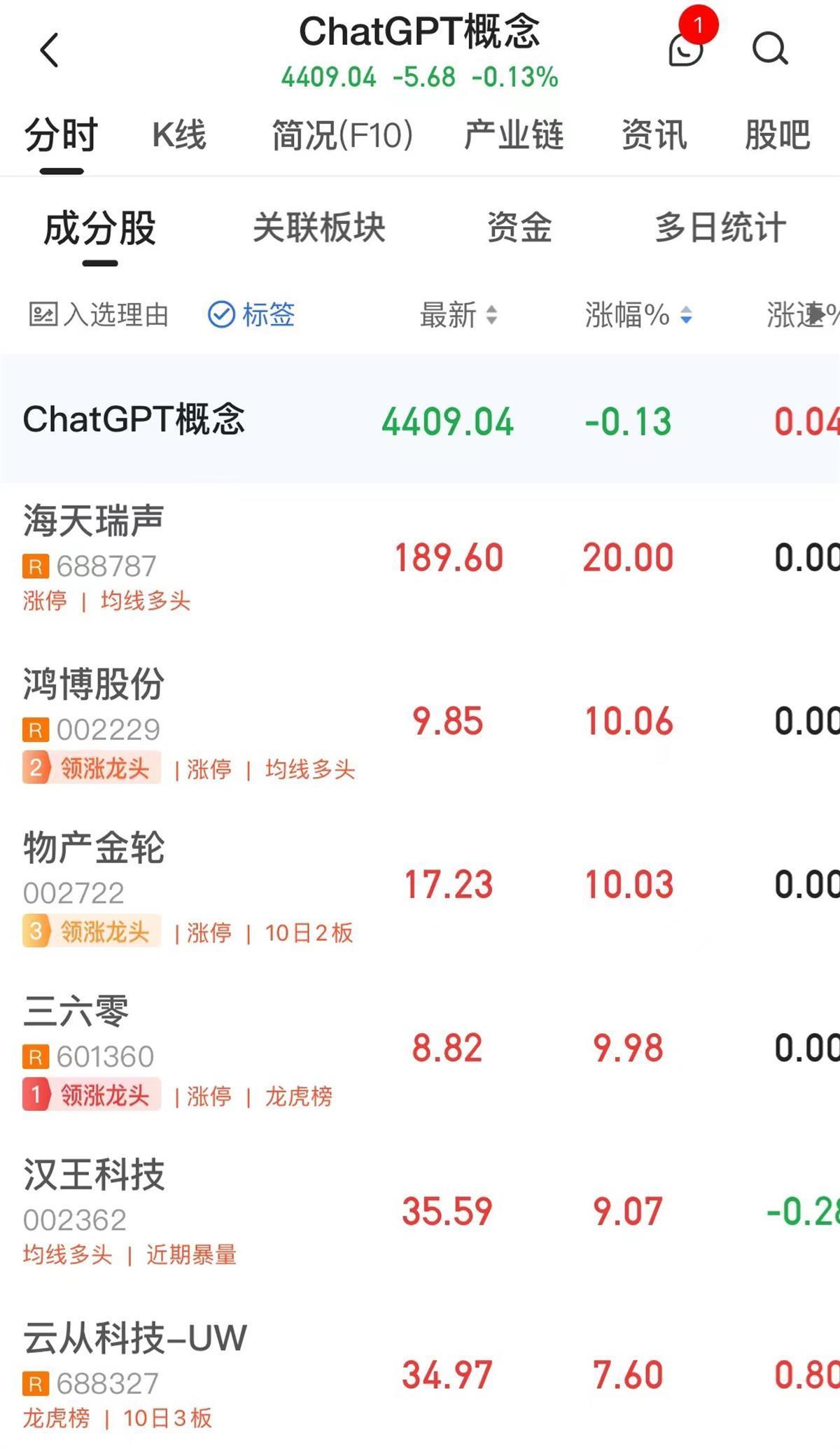Select the 资金 sub-tab
Viewport: 840px width, 1449px height.
519,227
